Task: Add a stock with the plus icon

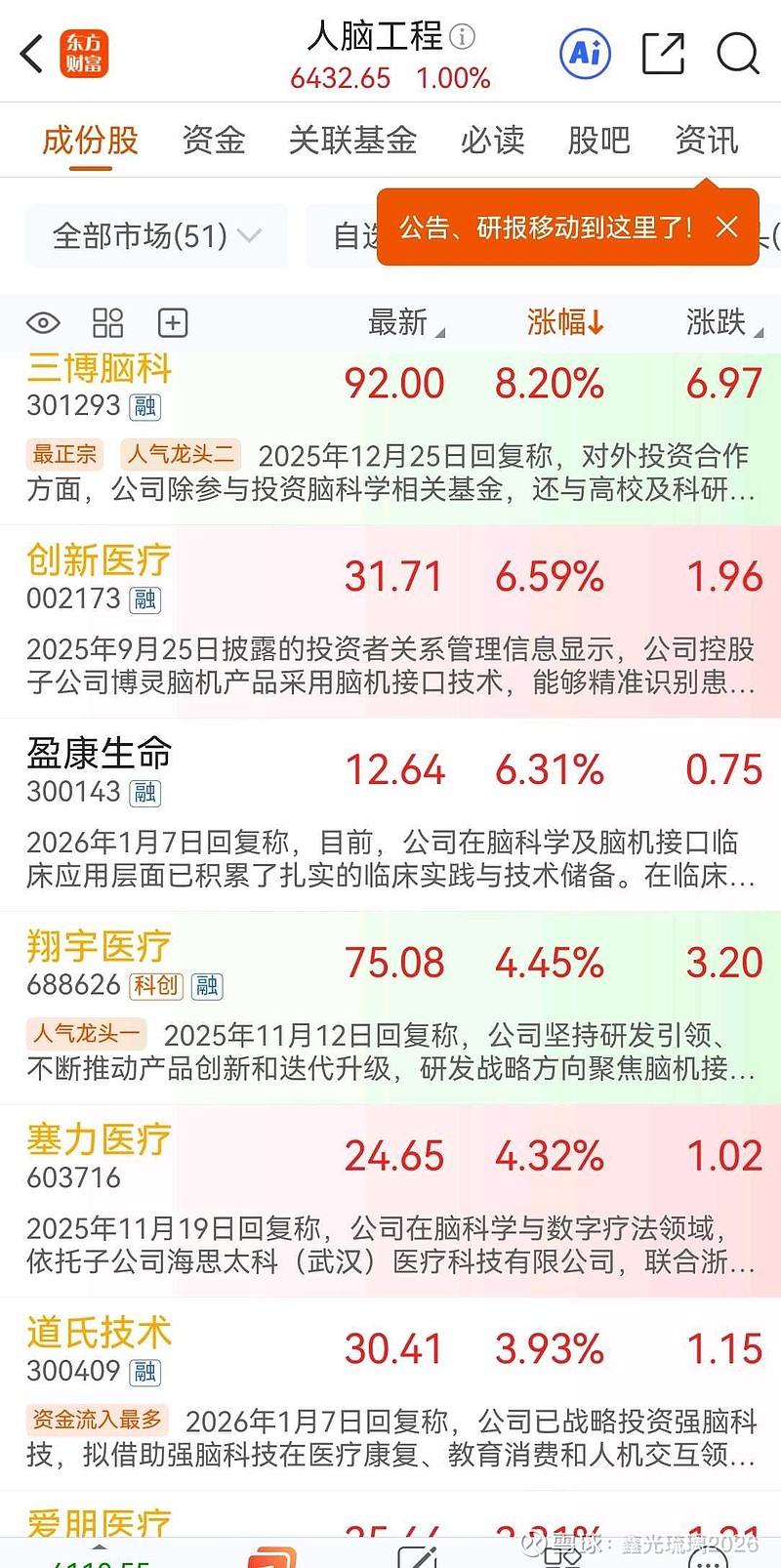Action: pyautogui.click(x=172, y=322)
